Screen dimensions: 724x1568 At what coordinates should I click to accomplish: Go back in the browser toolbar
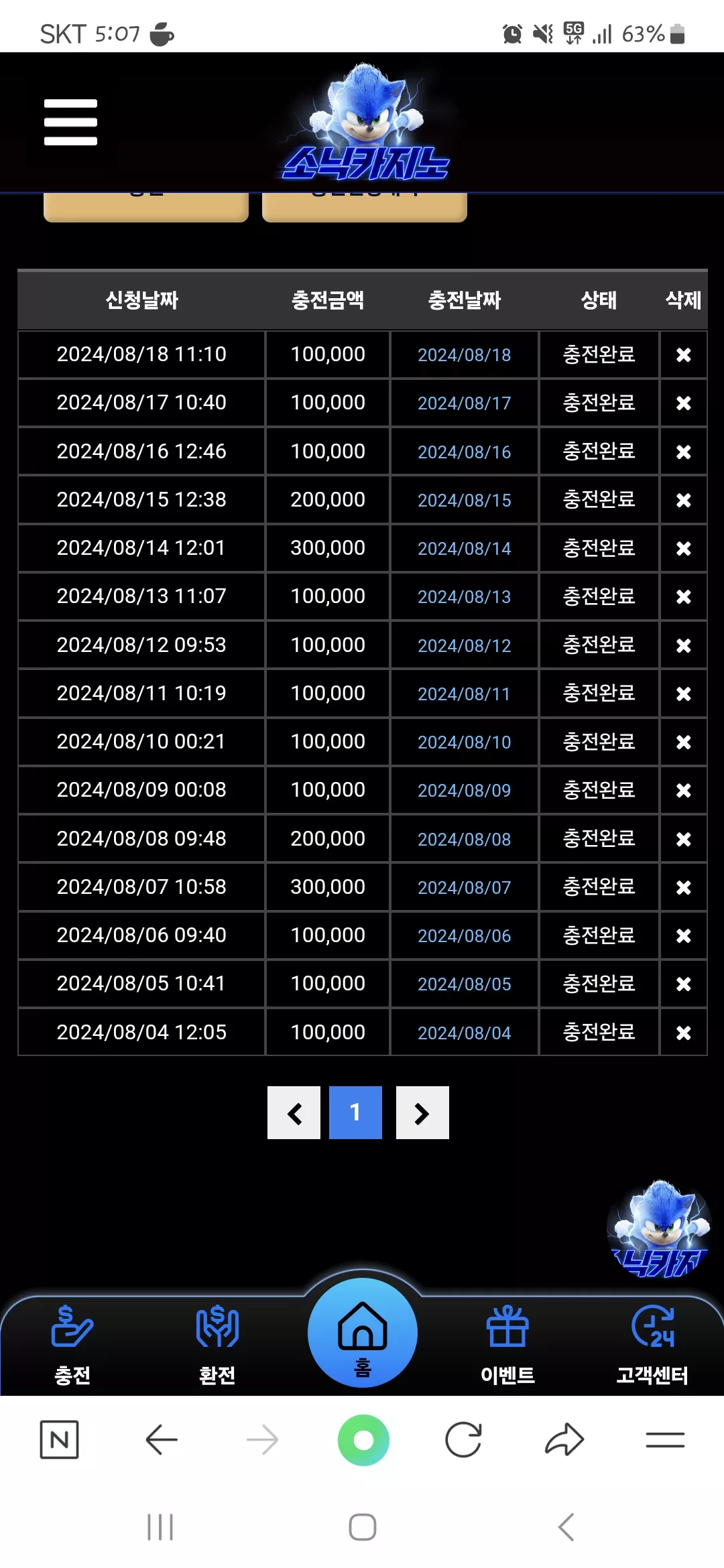click(x=162, y=1439)
